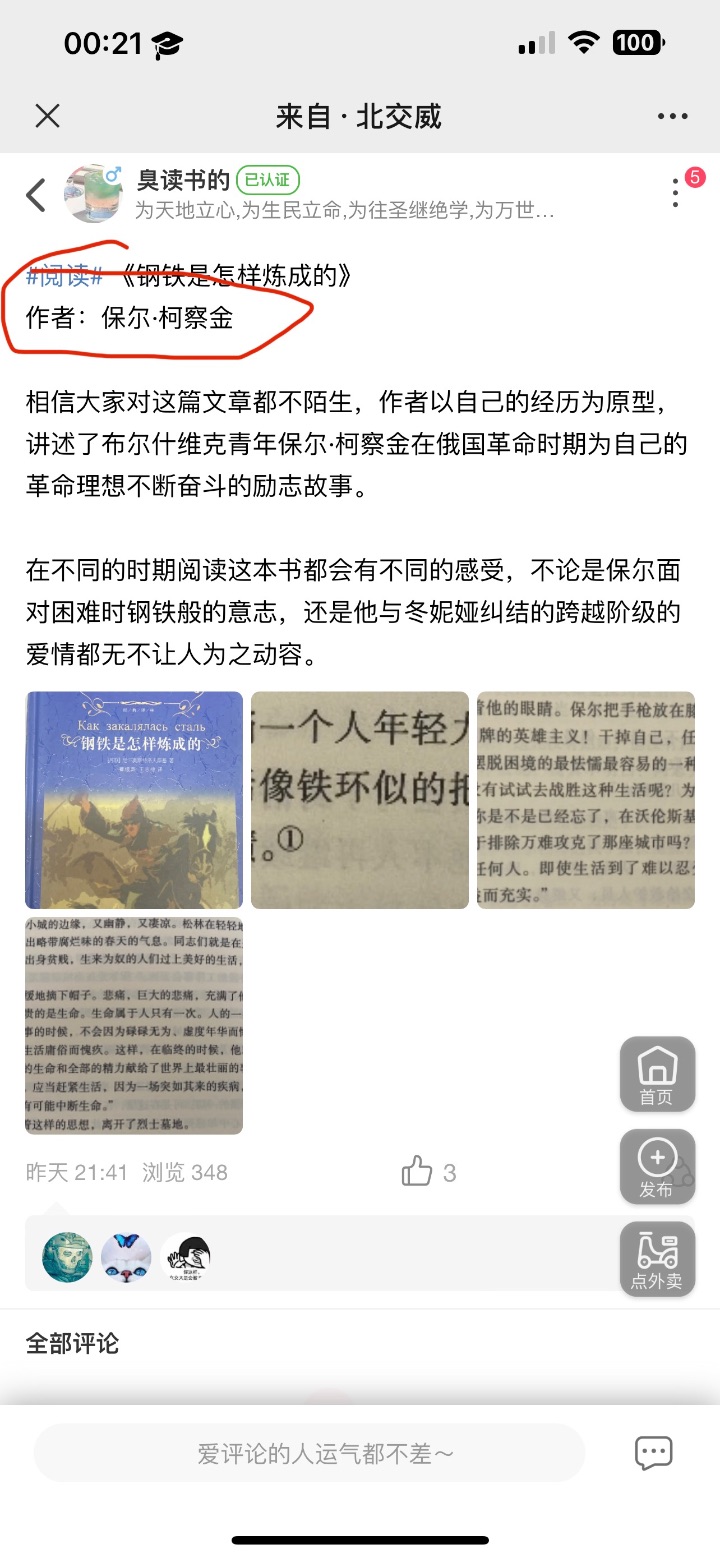Go to 首页 home button
Screen dimensions: 720x1558
click(x=657, y=1074)
